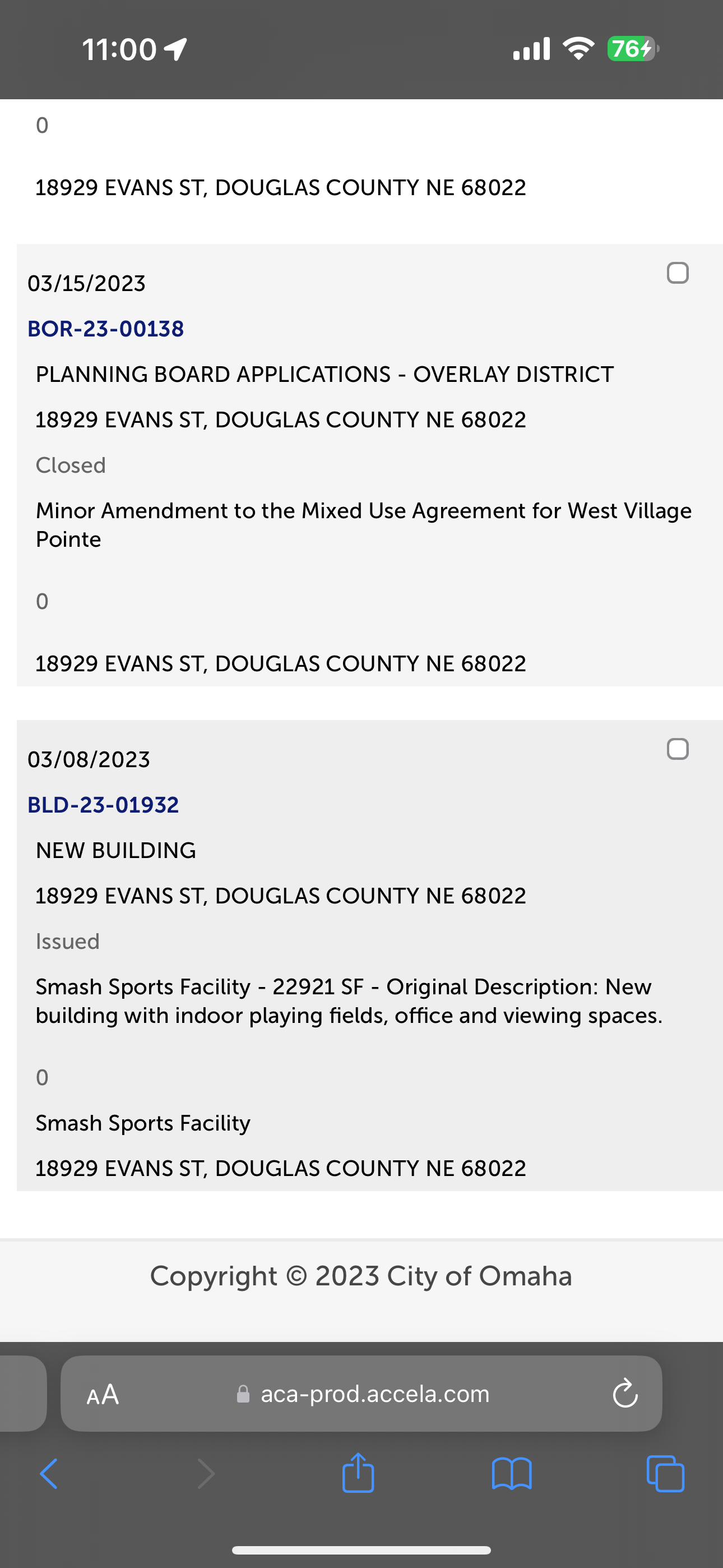Select the checkbox for the 03/15/2023 record
Viewport: 723px width, 1568px height.
click(678, 273)
